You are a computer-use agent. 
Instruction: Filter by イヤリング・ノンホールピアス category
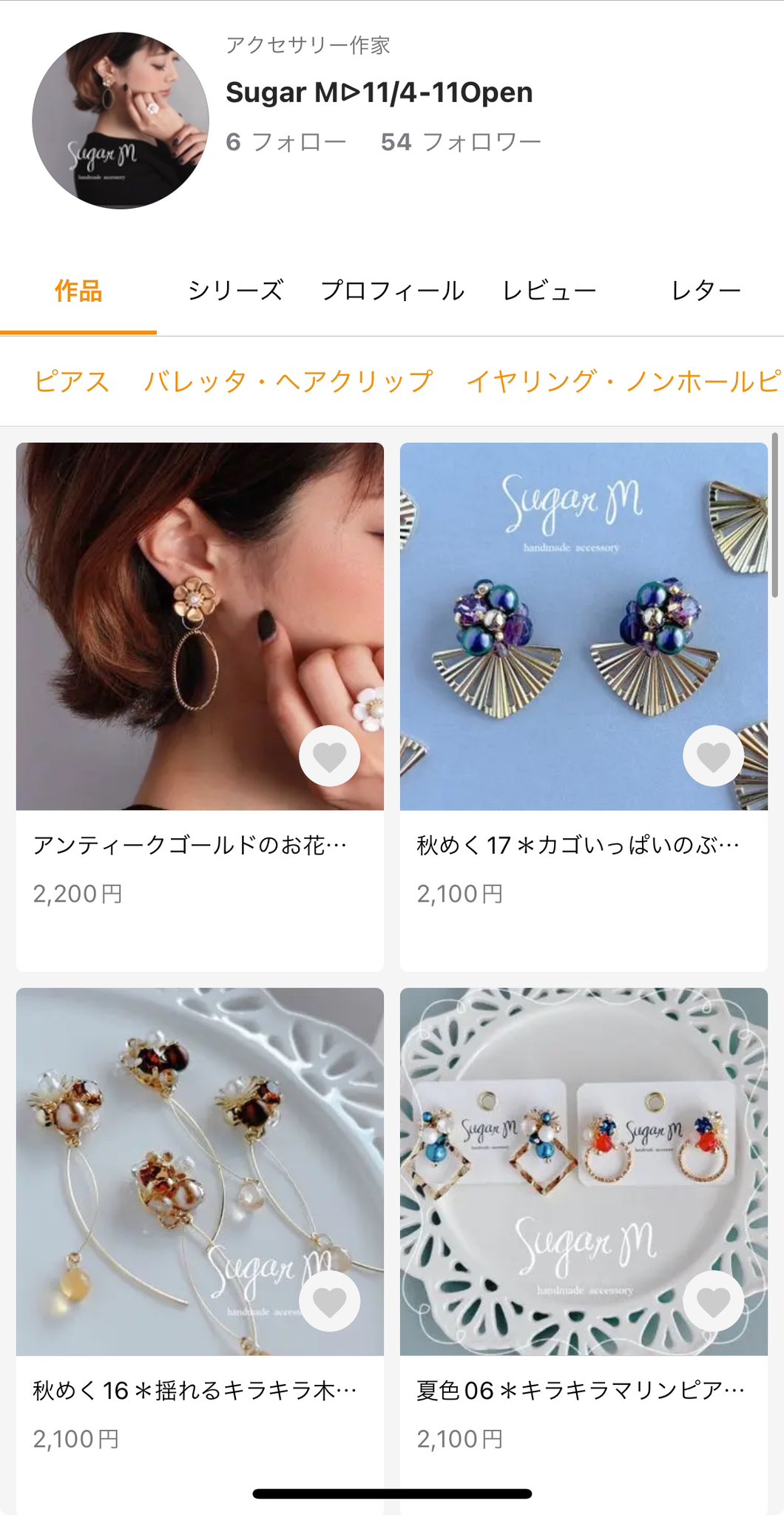tap(625, 382)
